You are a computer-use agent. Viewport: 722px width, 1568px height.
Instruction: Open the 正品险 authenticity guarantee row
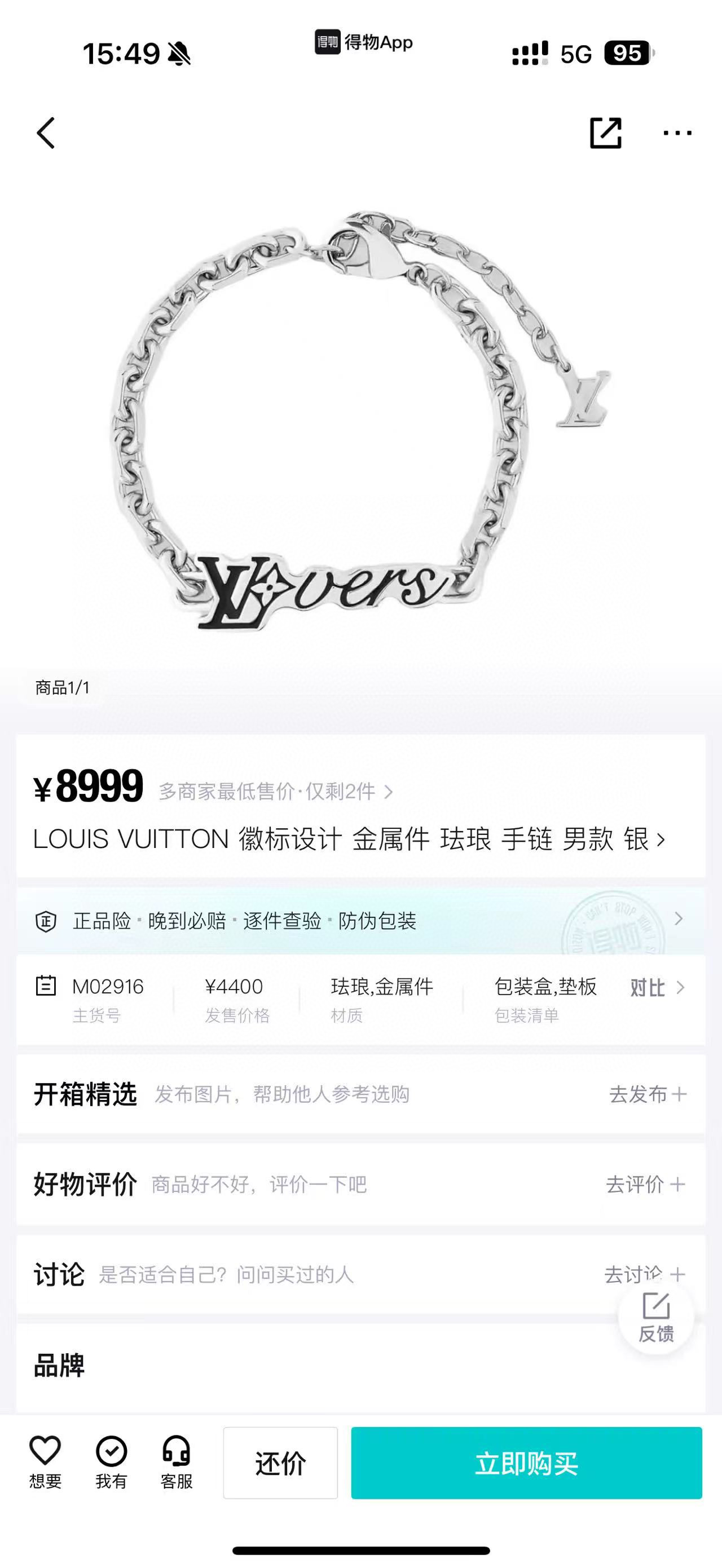point(359,920)
